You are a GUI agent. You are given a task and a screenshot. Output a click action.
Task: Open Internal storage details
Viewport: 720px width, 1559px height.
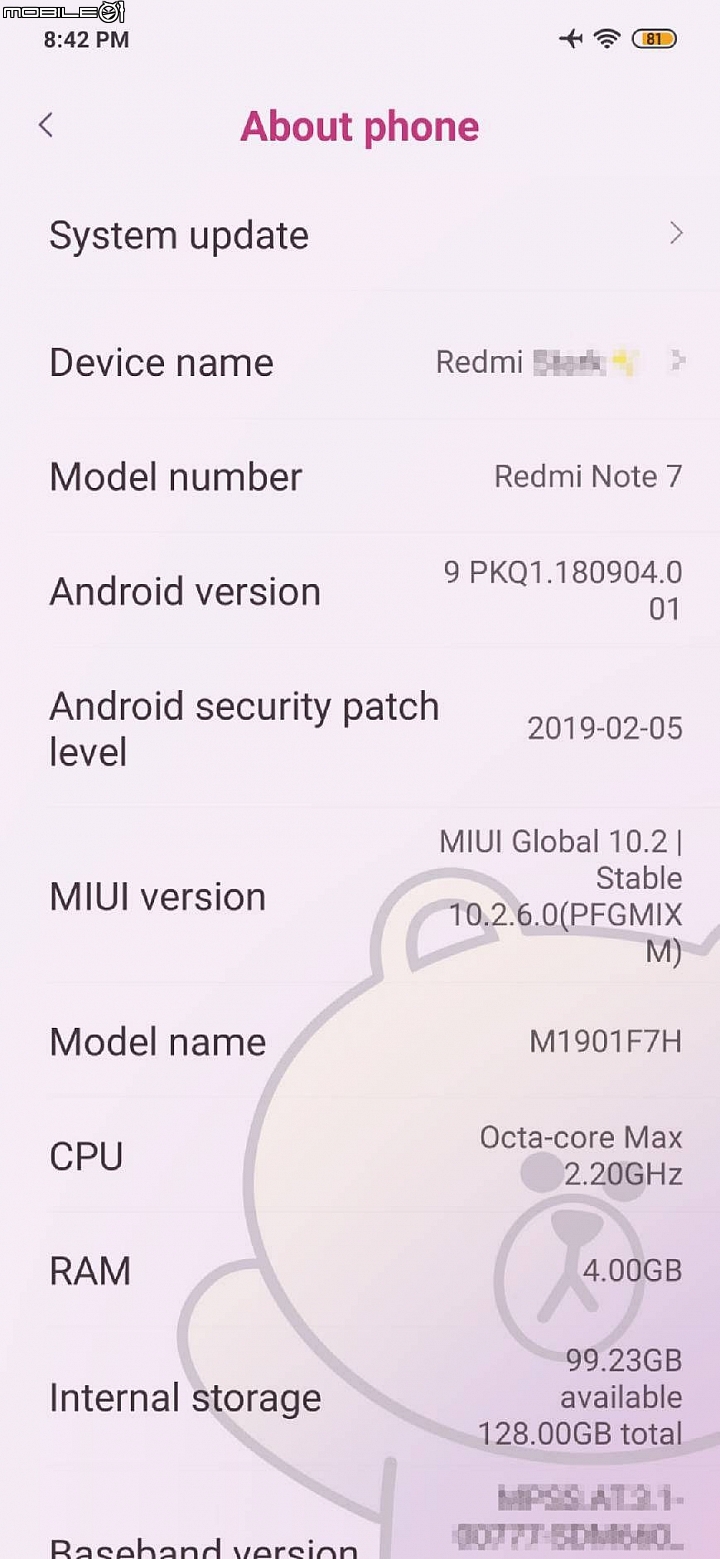[360, 1397]
